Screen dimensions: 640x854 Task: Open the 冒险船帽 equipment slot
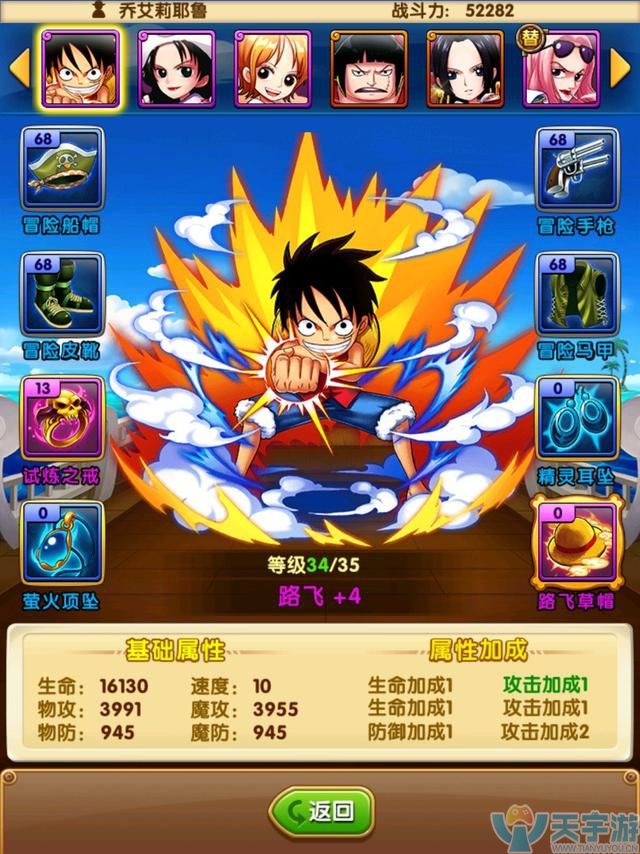point(62,170)
